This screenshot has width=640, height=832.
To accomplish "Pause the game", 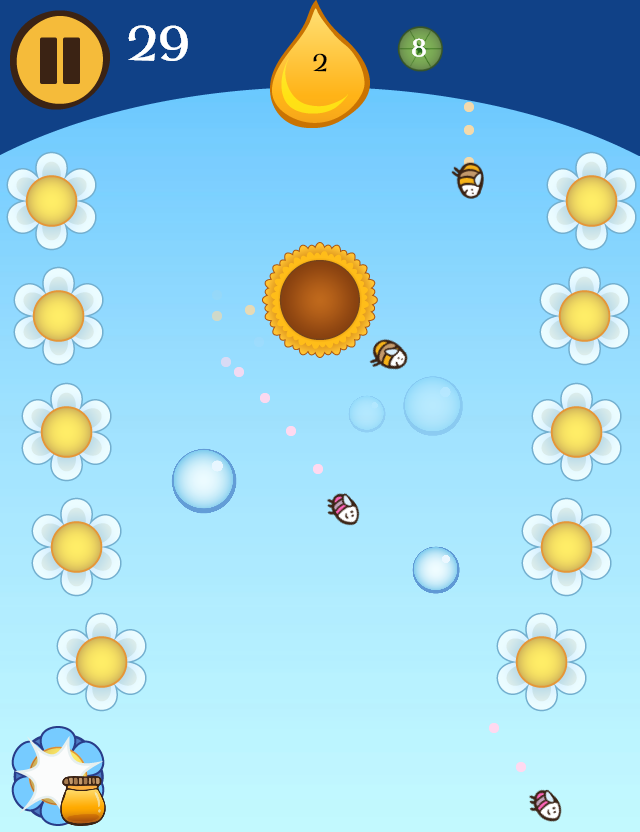I will [x=59, y=60].
